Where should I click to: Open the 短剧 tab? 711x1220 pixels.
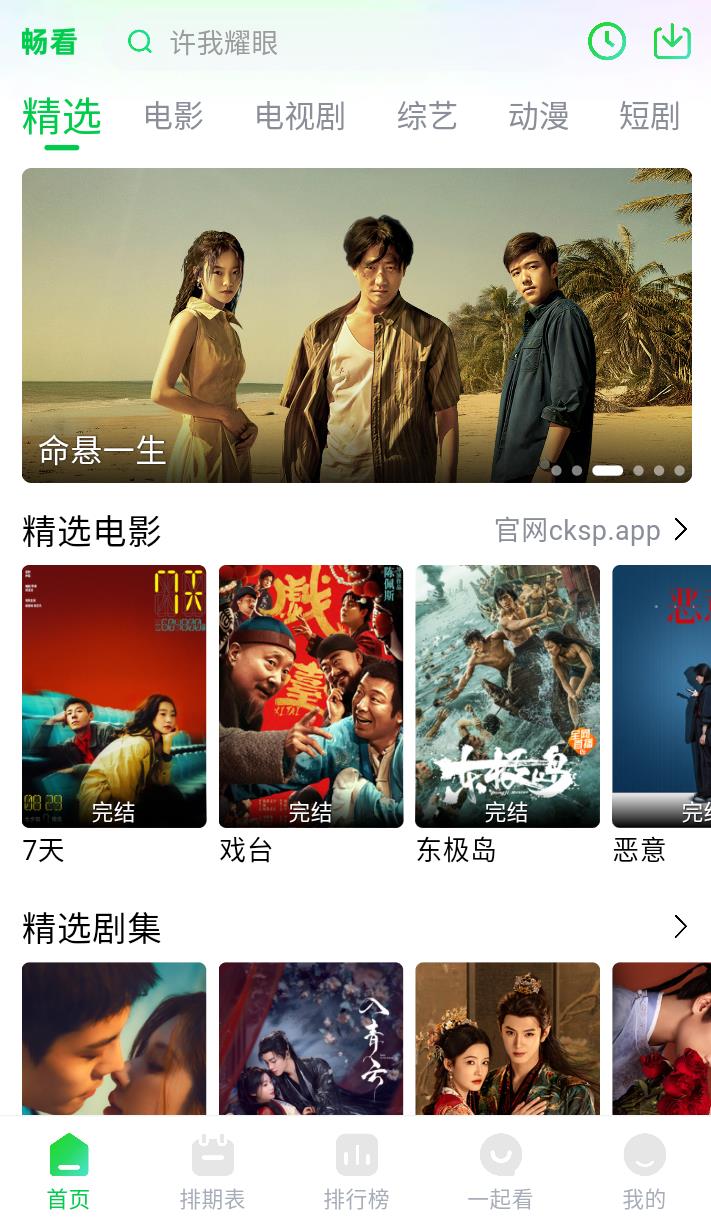(x=649, y=116)
